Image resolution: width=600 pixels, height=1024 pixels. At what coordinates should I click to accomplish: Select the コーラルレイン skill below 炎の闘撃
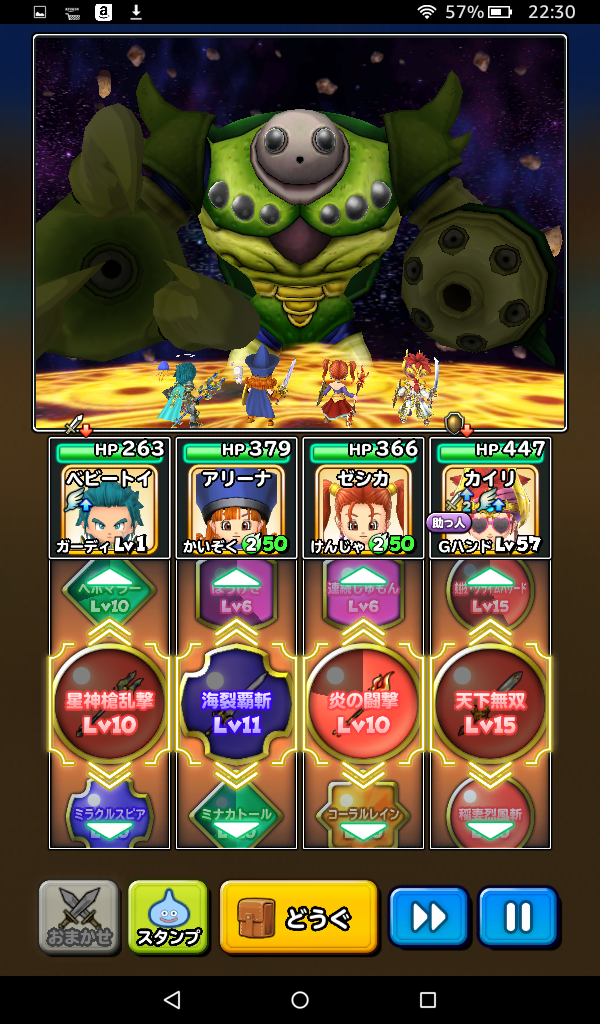[x=363, y=812]
